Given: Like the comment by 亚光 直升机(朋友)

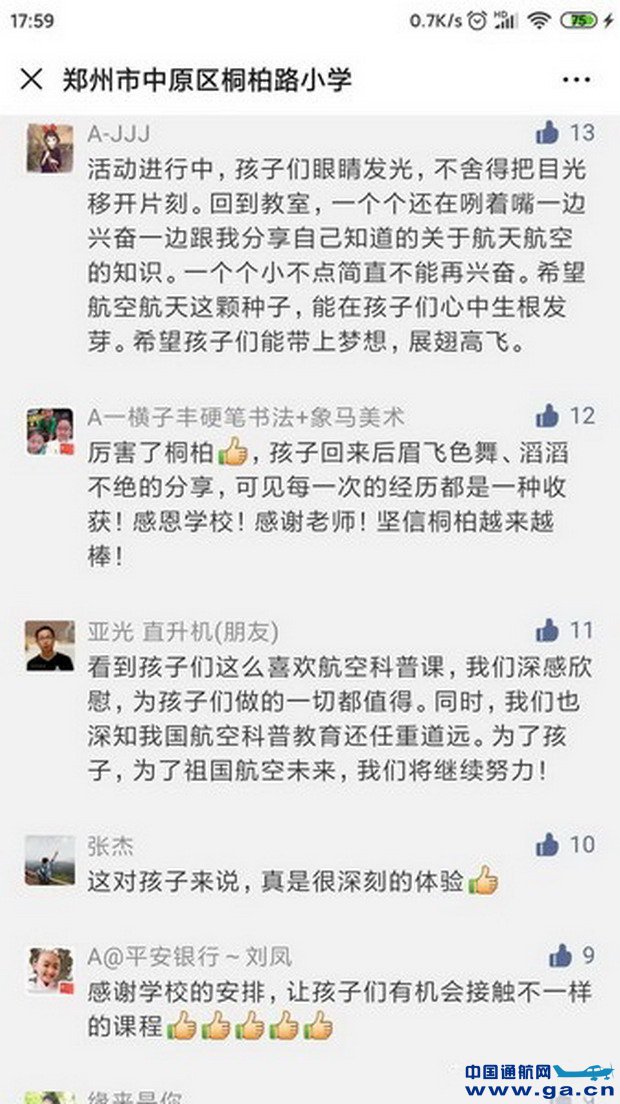Looking at the screenshot, I should [547, 630].
